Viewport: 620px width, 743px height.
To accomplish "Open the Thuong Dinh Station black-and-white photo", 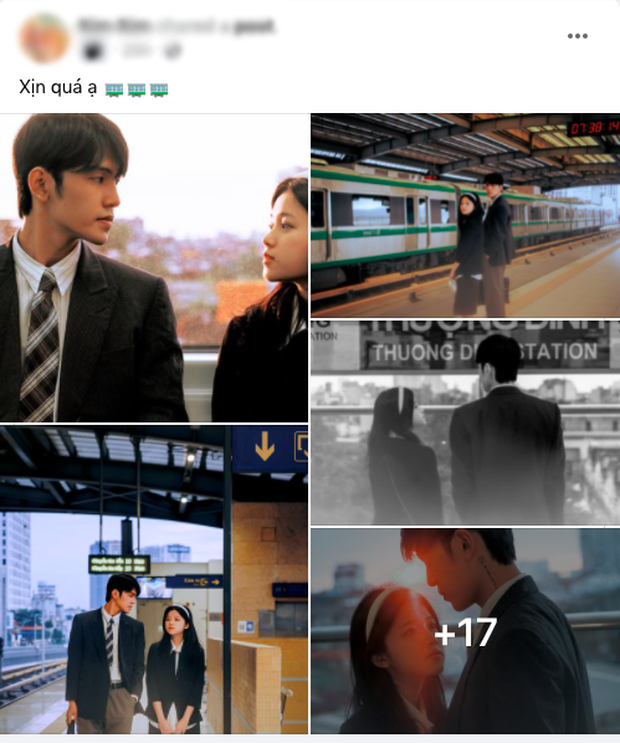I will (x=464, y=422).
